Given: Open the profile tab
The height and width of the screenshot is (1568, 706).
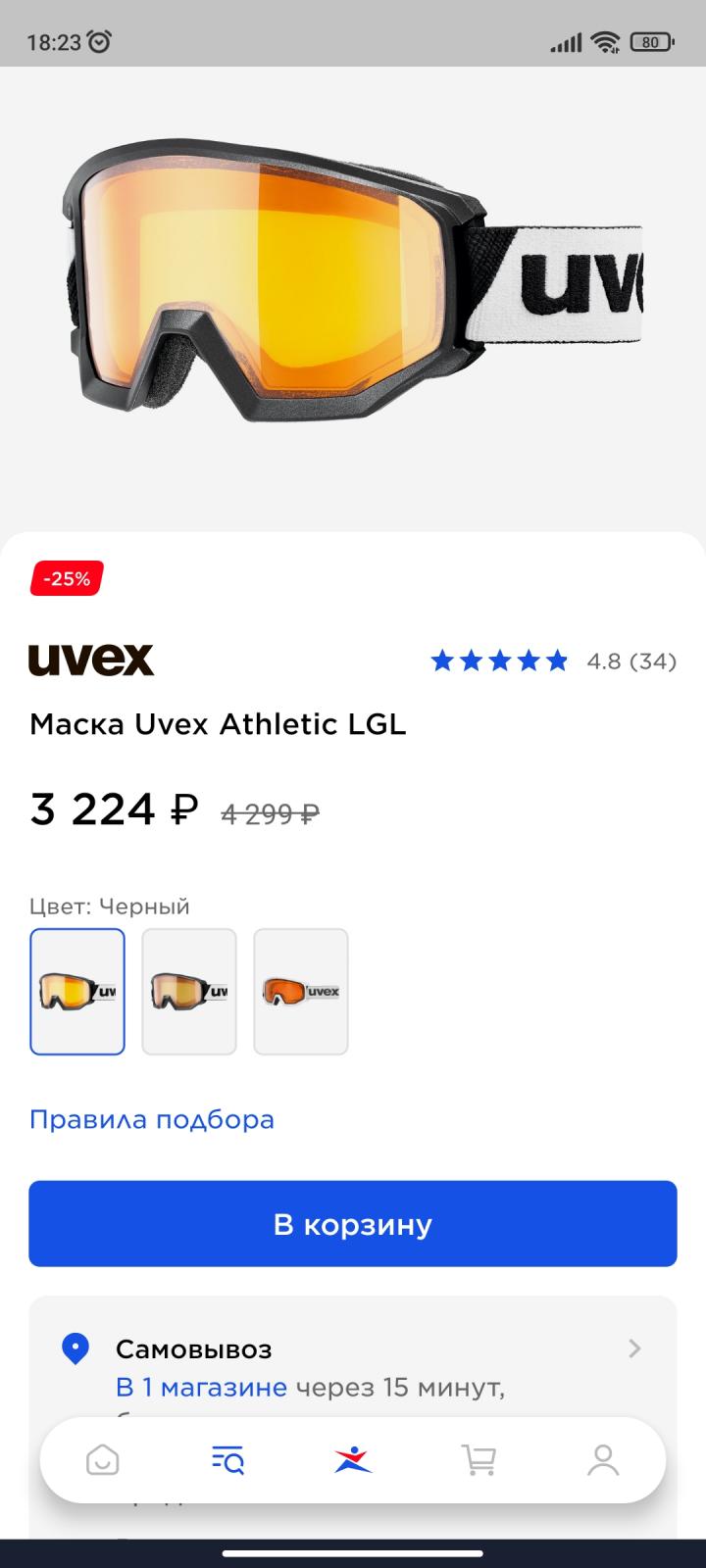Looking at the screenshot, I should (x=603, y=1461).
